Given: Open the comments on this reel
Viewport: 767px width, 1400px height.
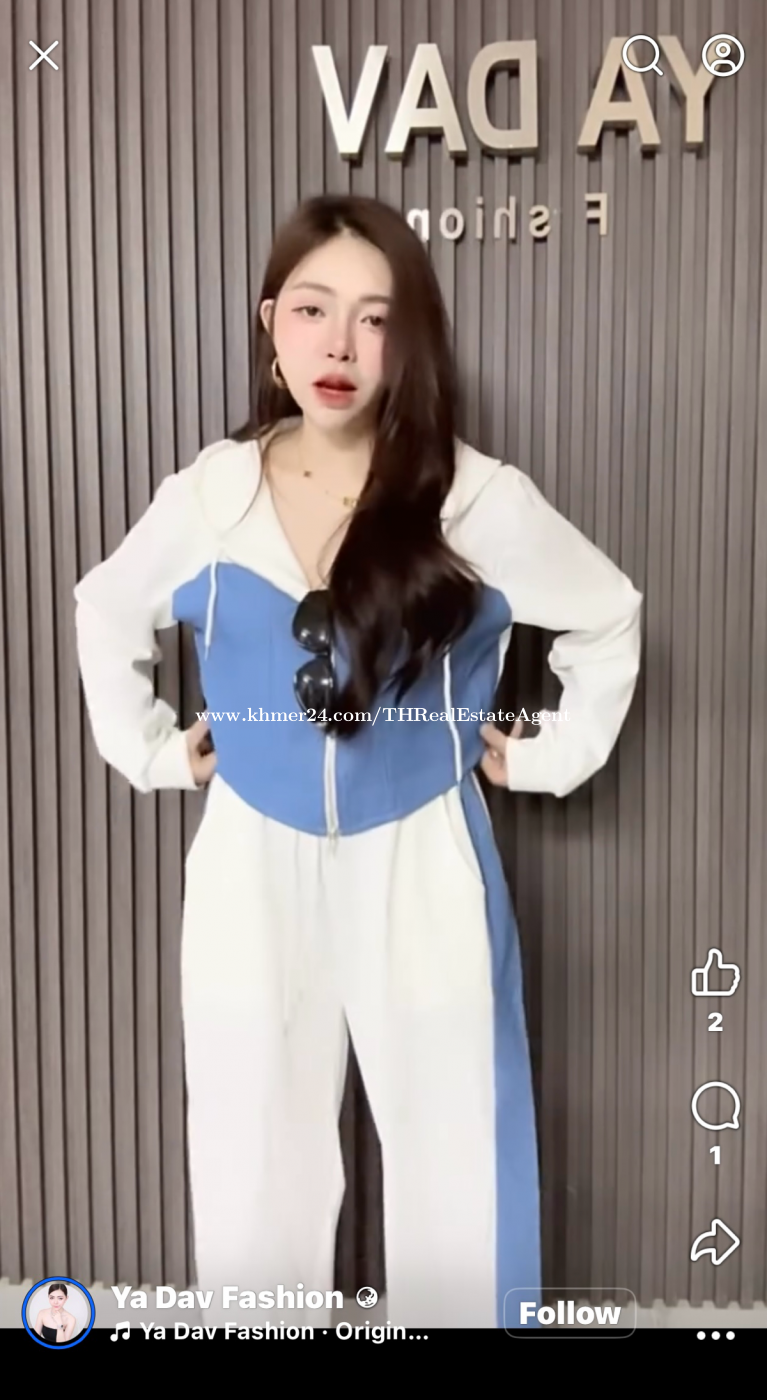Looking at the screenshot, I should click(x=715, y=1108).
